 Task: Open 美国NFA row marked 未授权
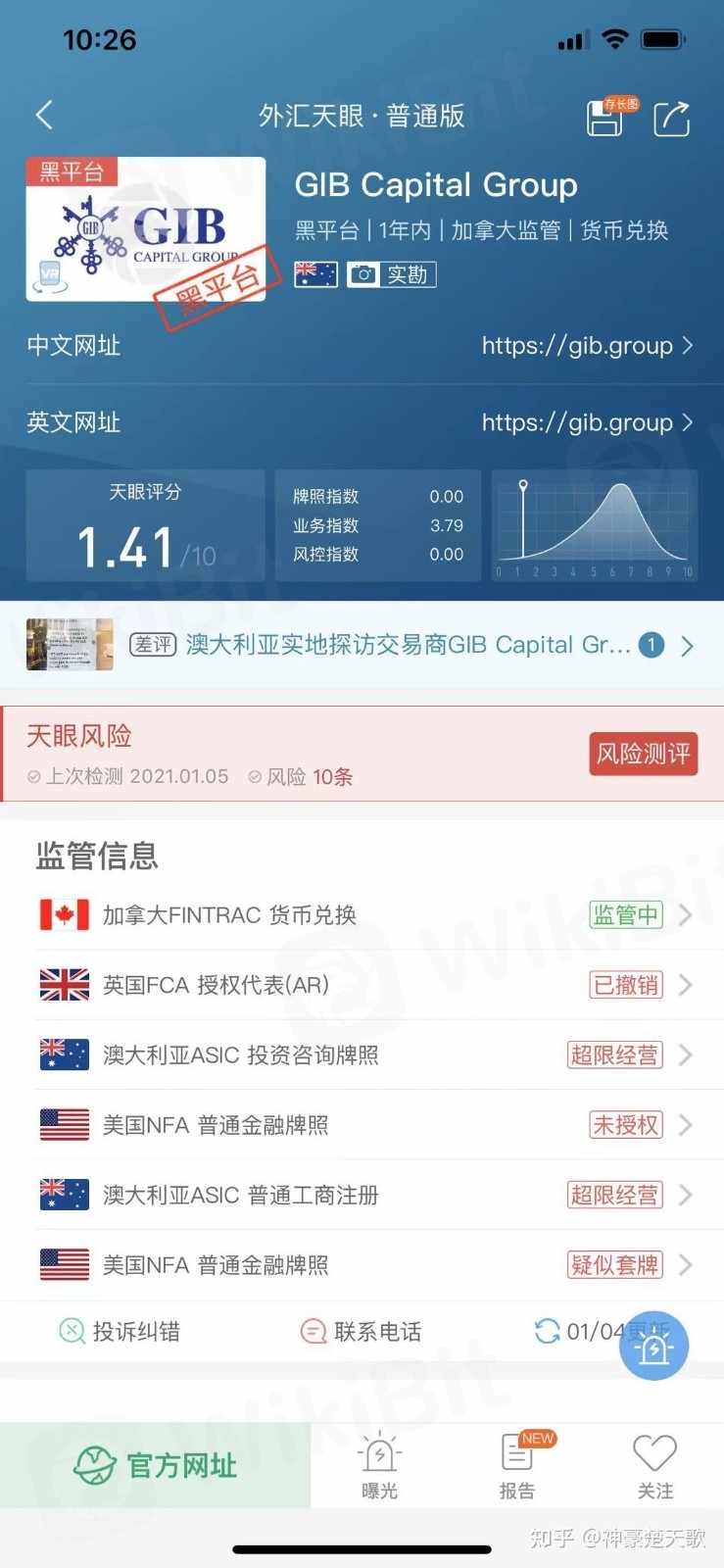click(362, 1125)
